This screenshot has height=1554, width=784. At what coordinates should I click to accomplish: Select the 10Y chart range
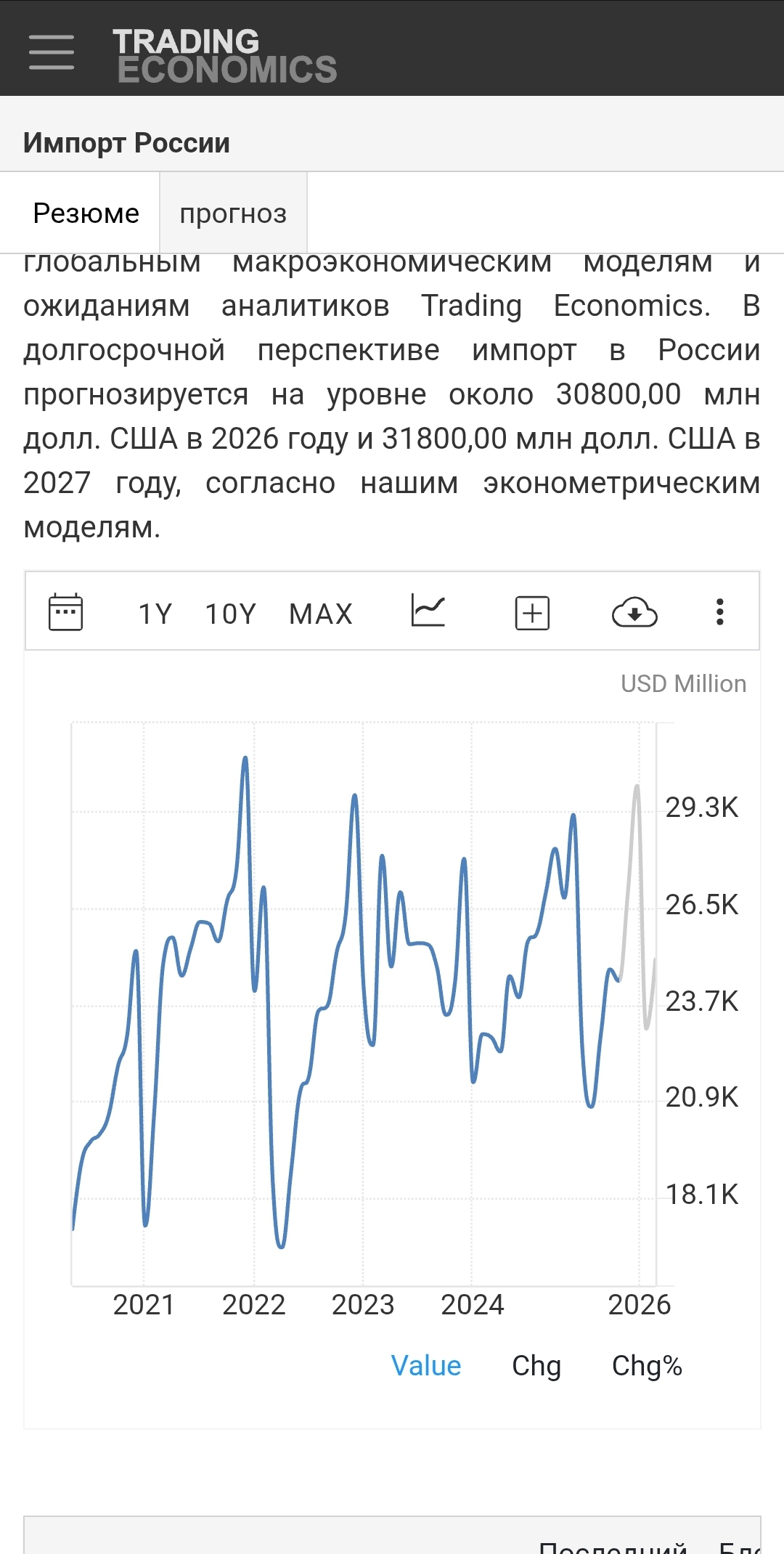(231, 614)
